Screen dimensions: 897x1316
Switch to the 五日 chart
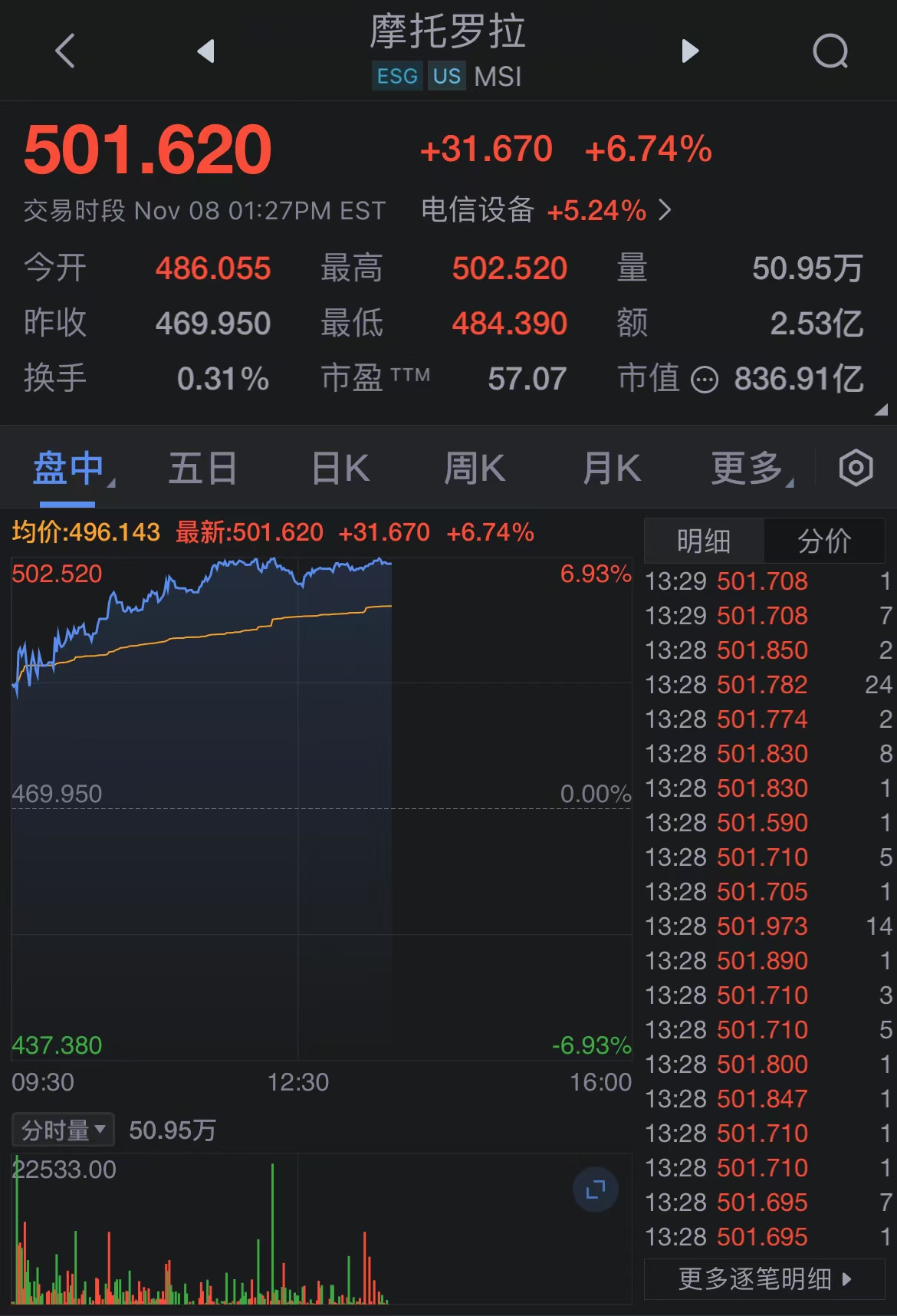203,468
